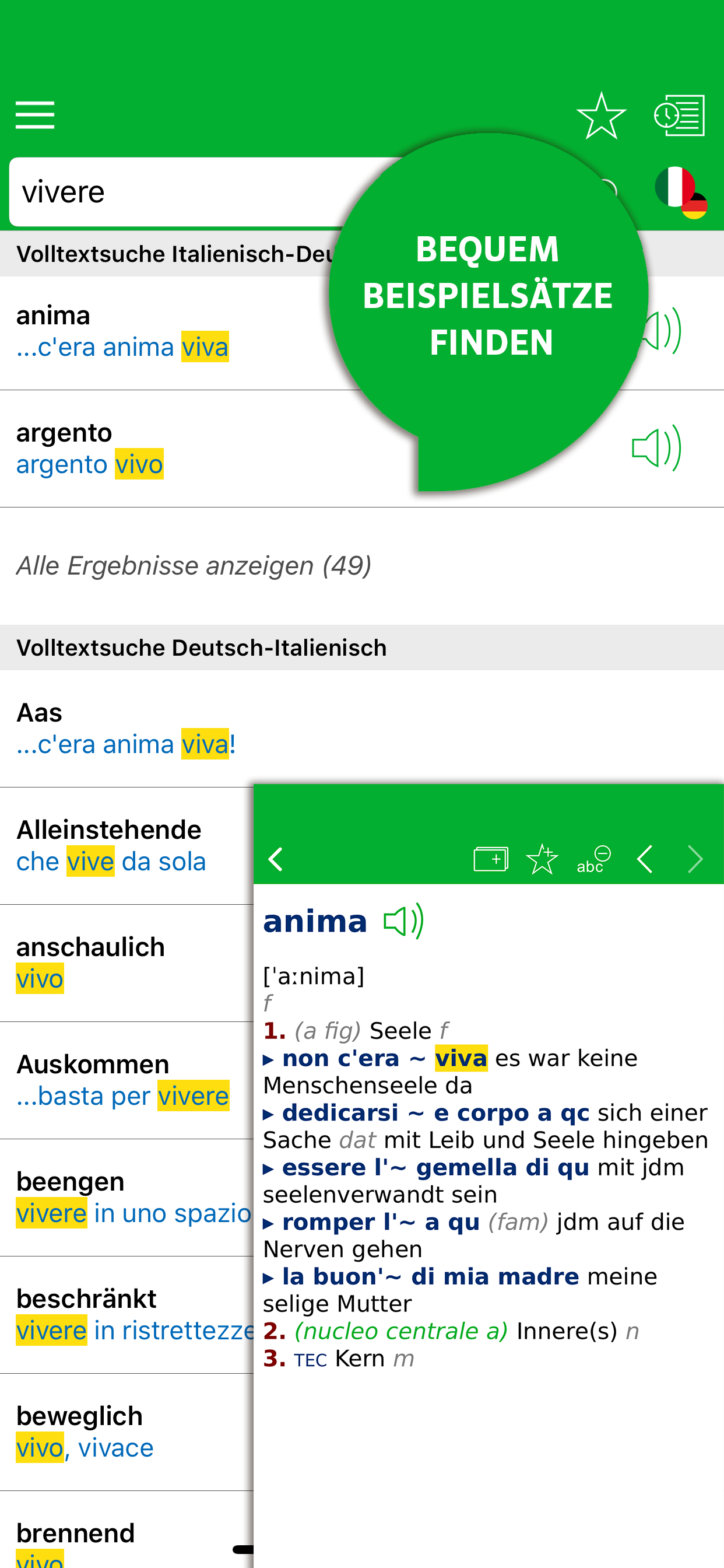724x1568 pixels.
Task: Open the hamburger menu
Action: (x=34, y=114)
